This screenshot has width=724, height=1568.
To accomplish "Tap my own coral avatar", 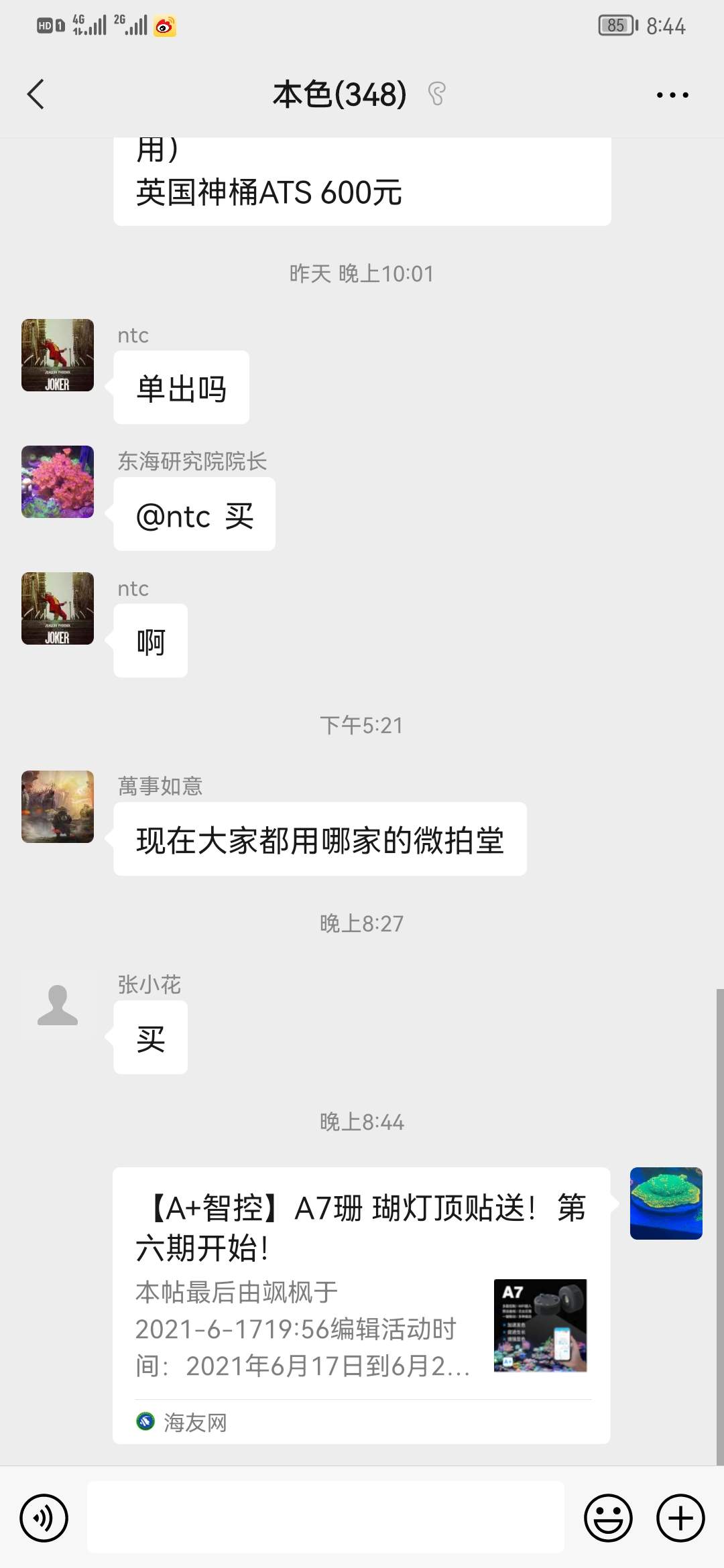I will (x=666, y=1203).
